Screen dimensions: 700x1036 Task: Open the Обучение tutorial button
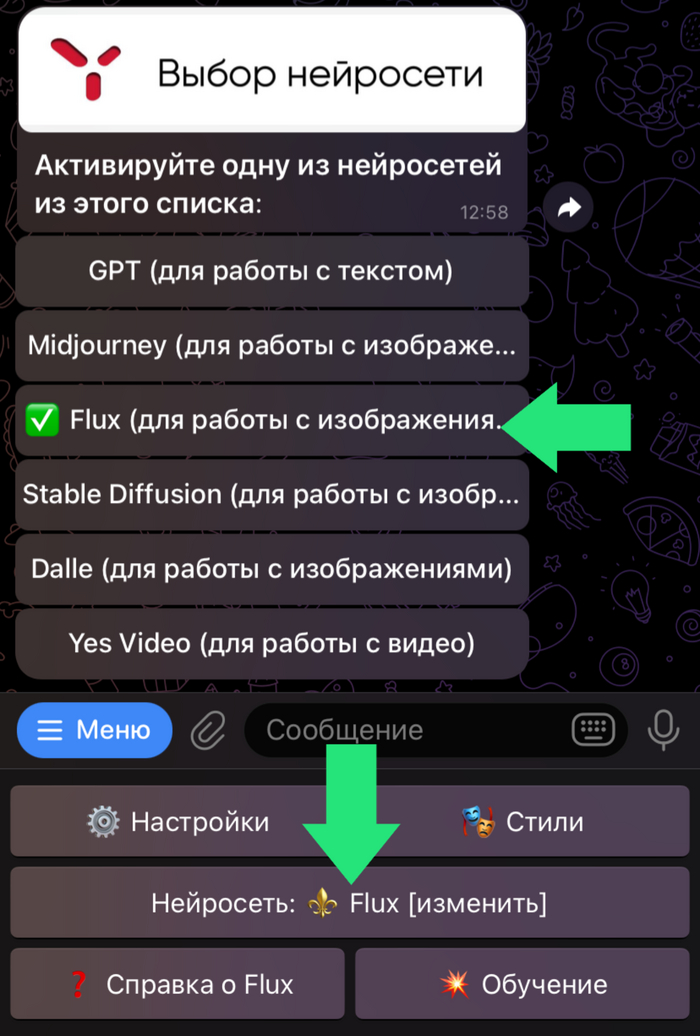pyautogui.click(x=522, y=984)
